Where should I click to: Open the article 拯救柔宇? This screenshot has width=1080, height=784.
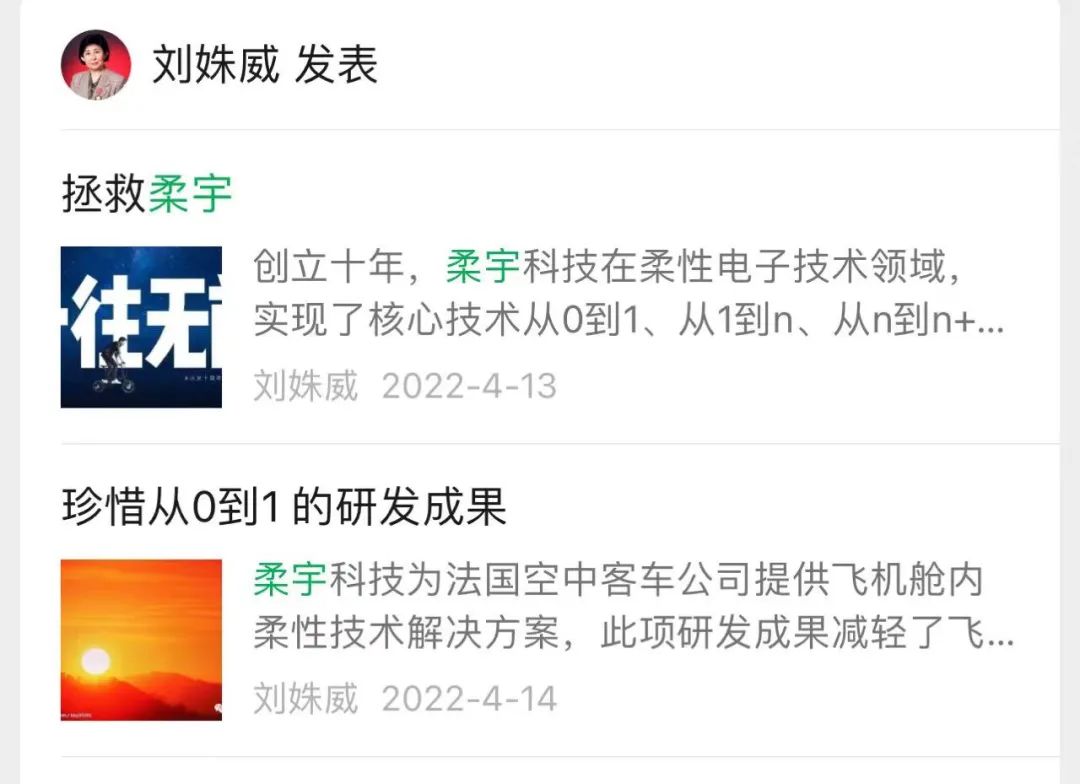[x=147, y=194]
